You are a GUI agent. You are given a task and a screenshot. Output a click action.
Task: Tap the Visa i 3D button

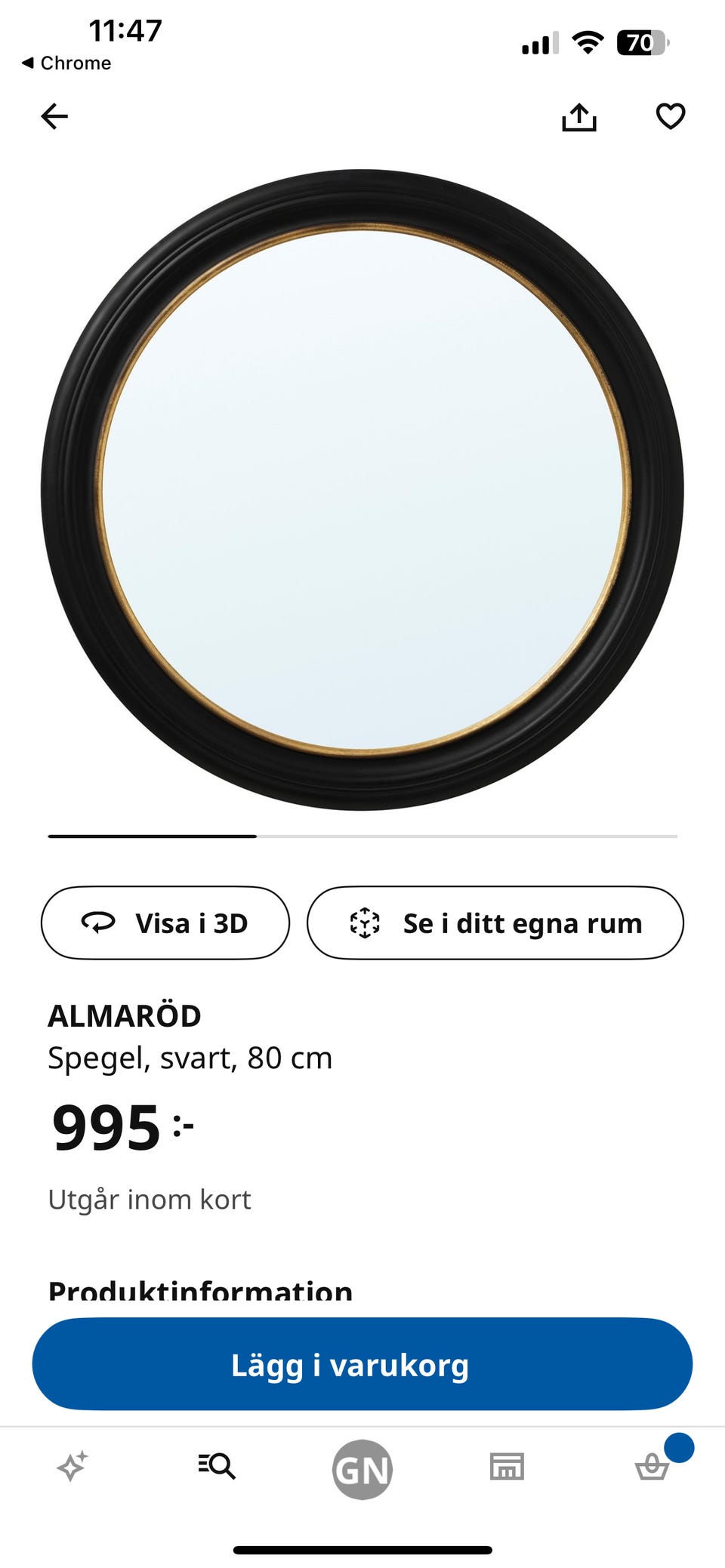click(165, 923)
